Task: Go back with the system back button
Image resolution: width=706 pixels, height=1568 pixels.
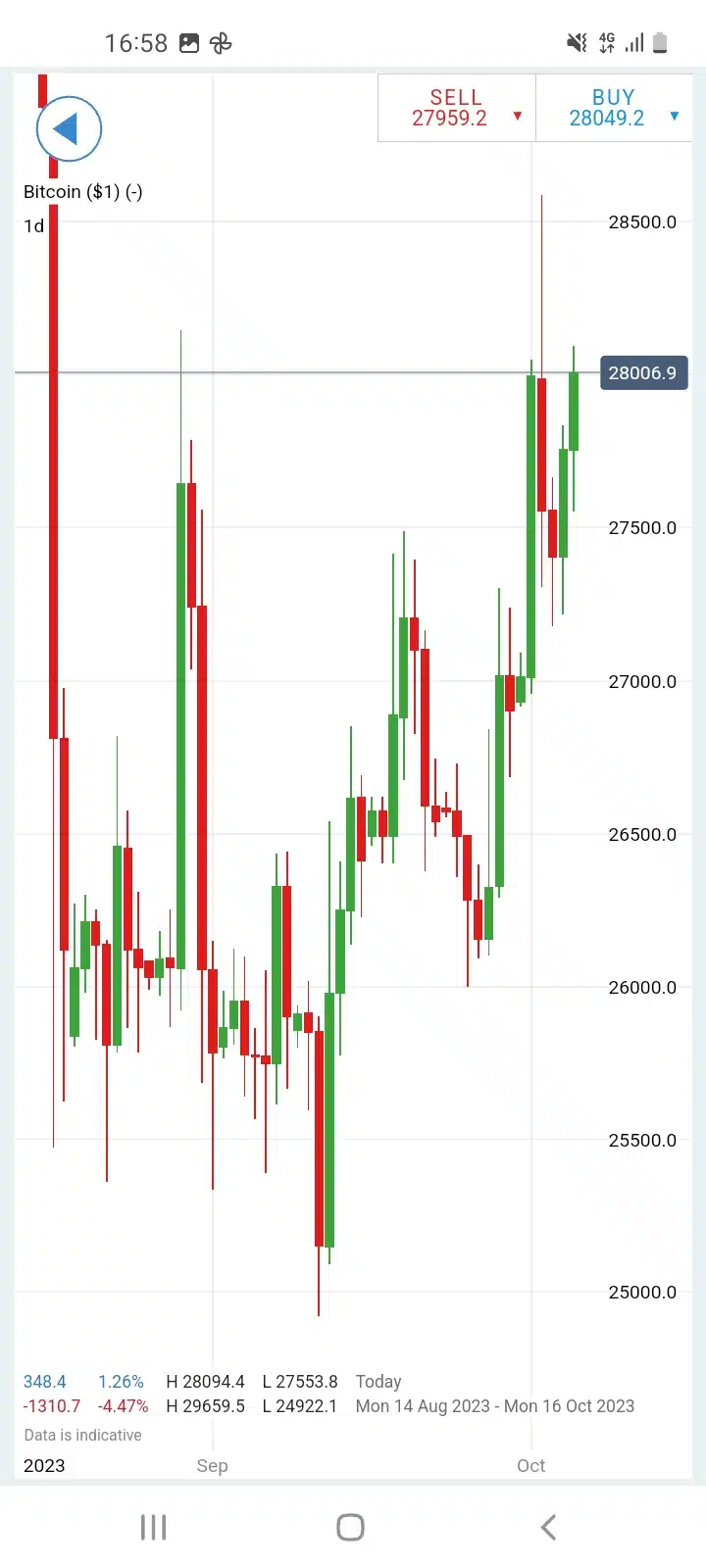Action: 548,1527
